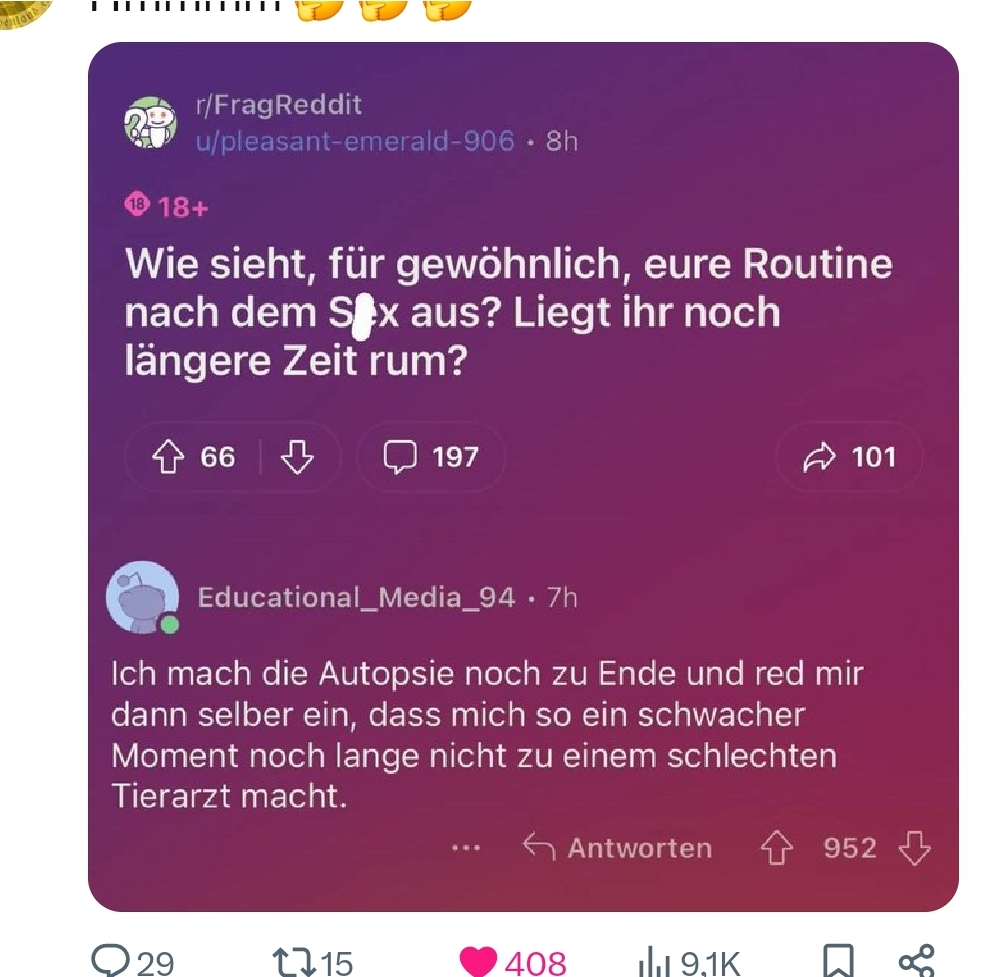Reply to the tweet via comment icon
Viewport: 992px width, 977px height.
point(109,962)
